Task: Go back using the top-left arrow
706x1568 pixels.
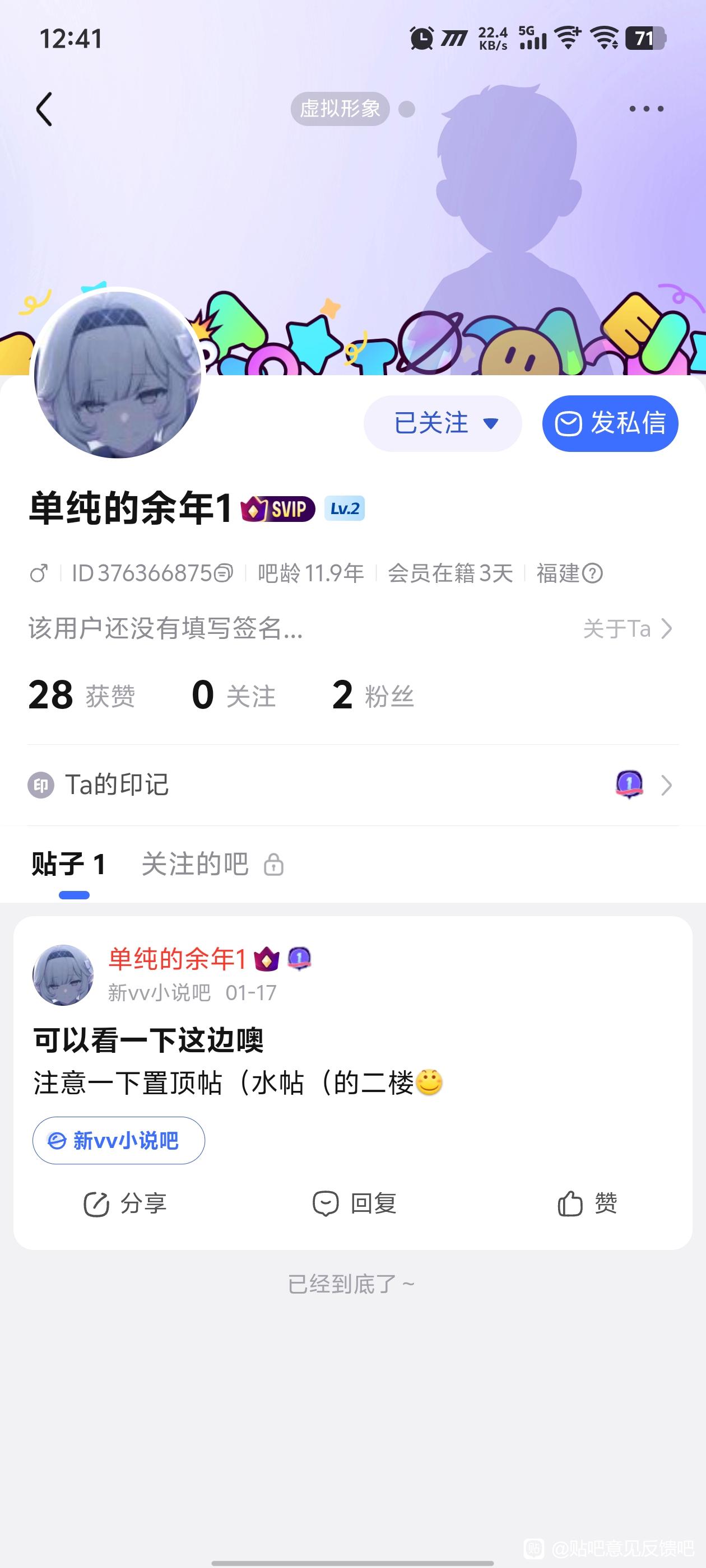Action: tap(44, 110)
